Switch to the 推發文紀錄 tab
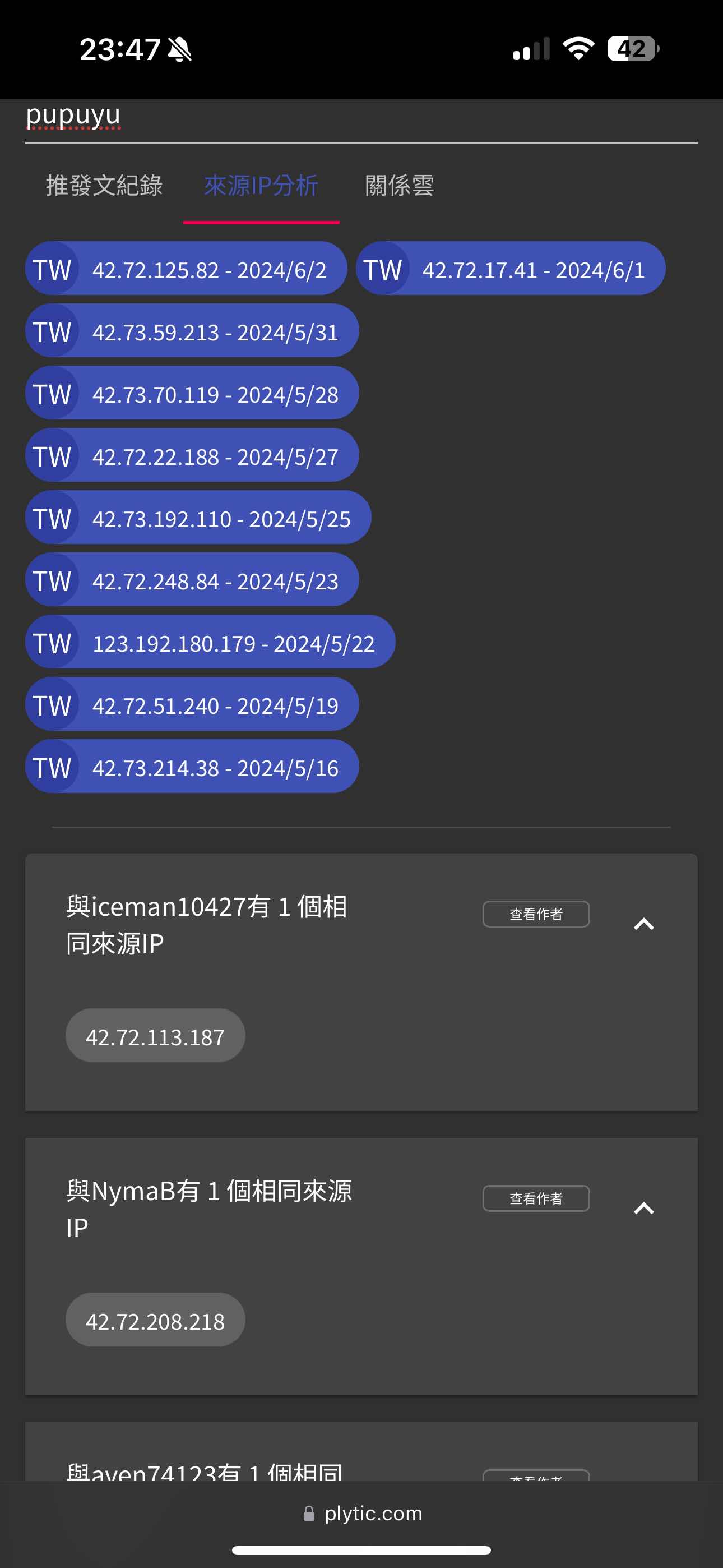Image resolution: width=723 pixels, height=1568 pixels. click(x=104, y=186)
